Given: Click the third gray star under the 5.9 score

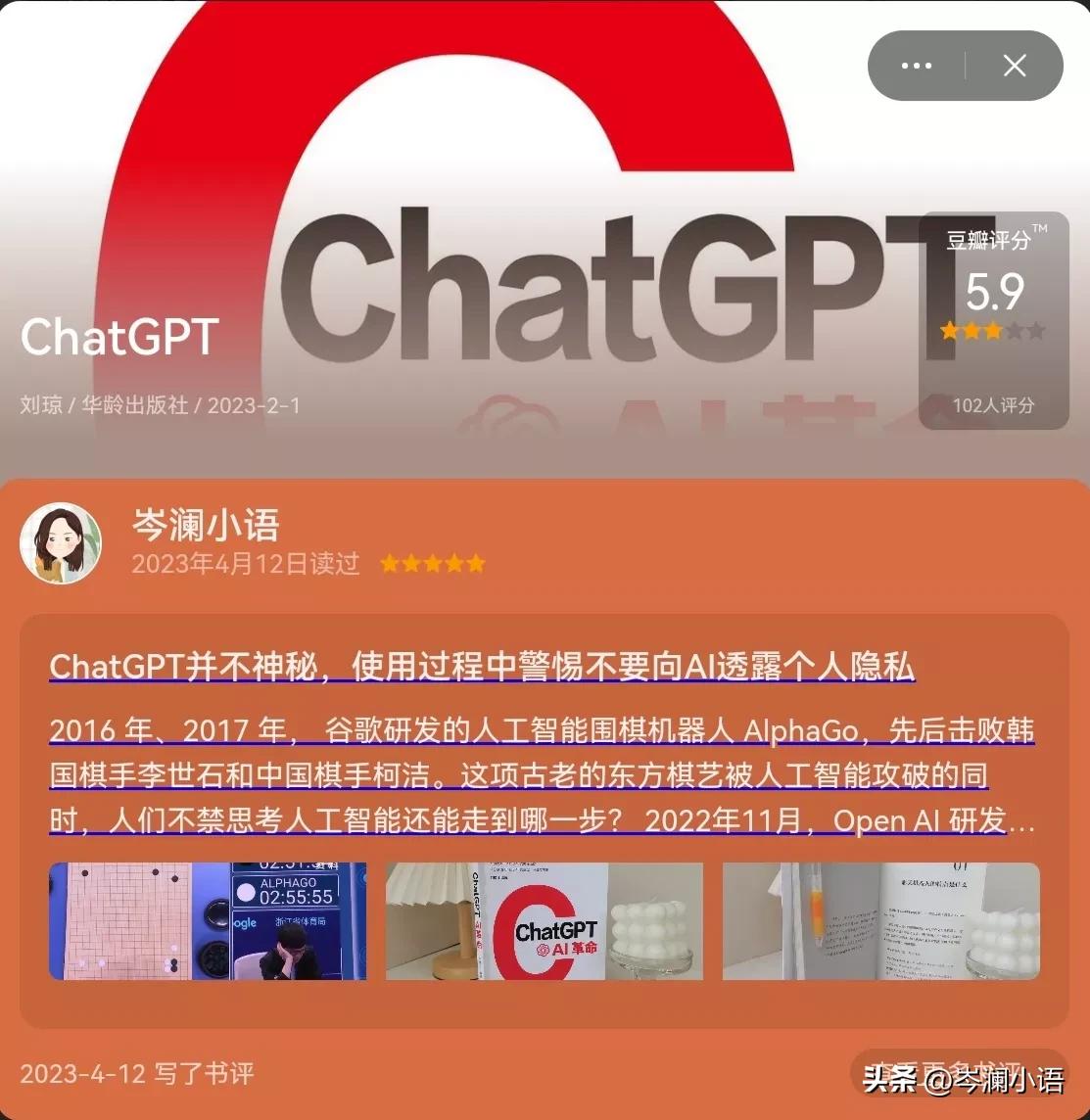Looking at the screenshot, I should pos(991,331).
